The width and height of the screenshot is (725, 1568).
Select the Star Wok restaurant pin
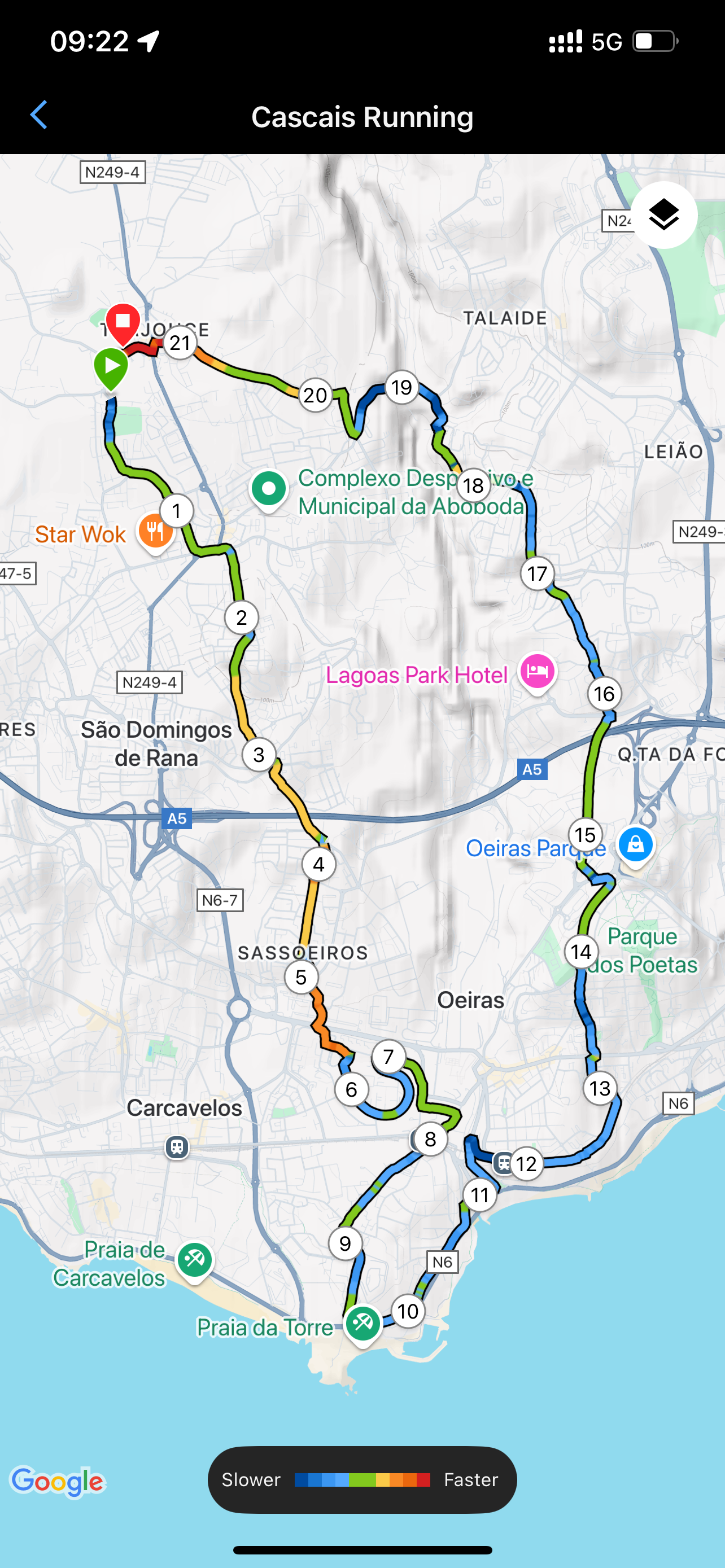[155, 533]
